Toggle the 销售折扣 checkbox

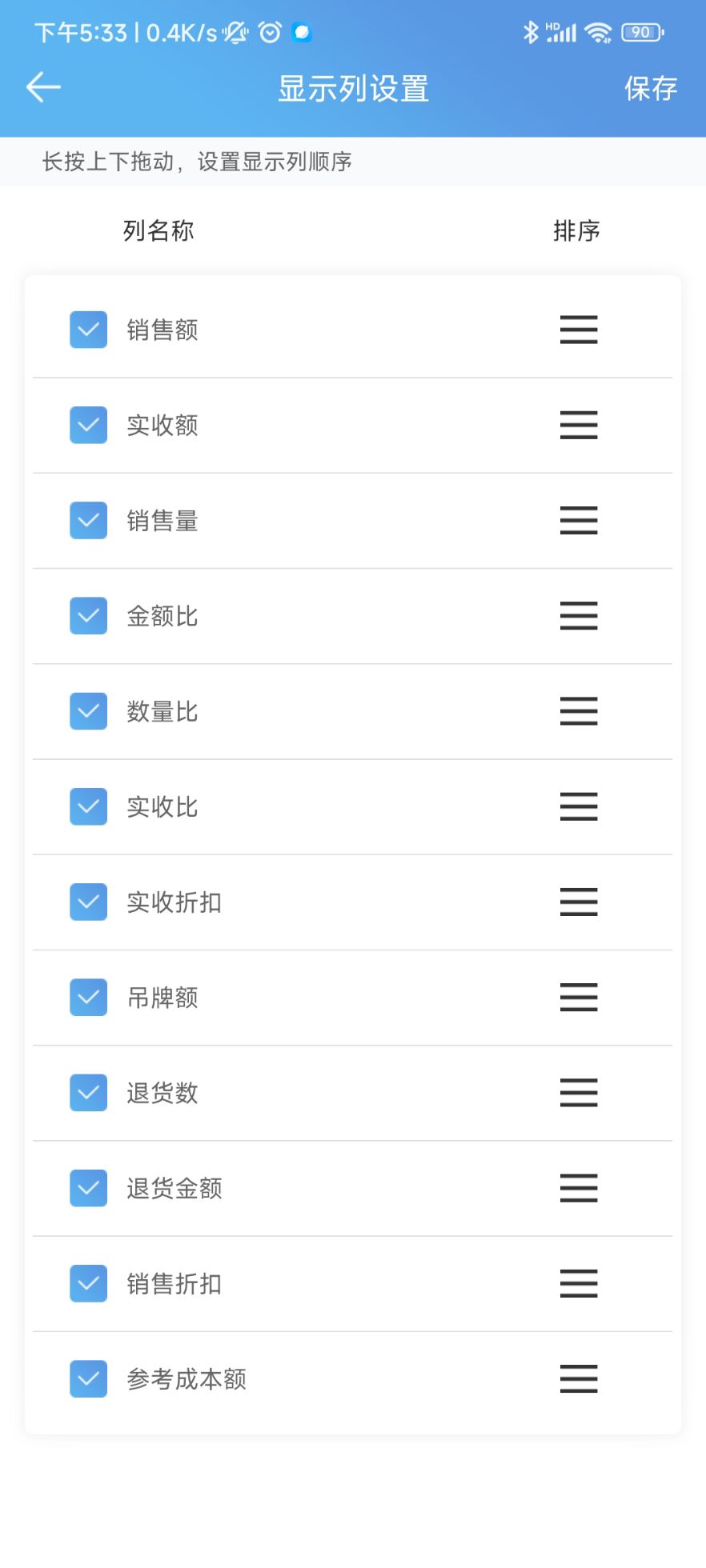88,1283
